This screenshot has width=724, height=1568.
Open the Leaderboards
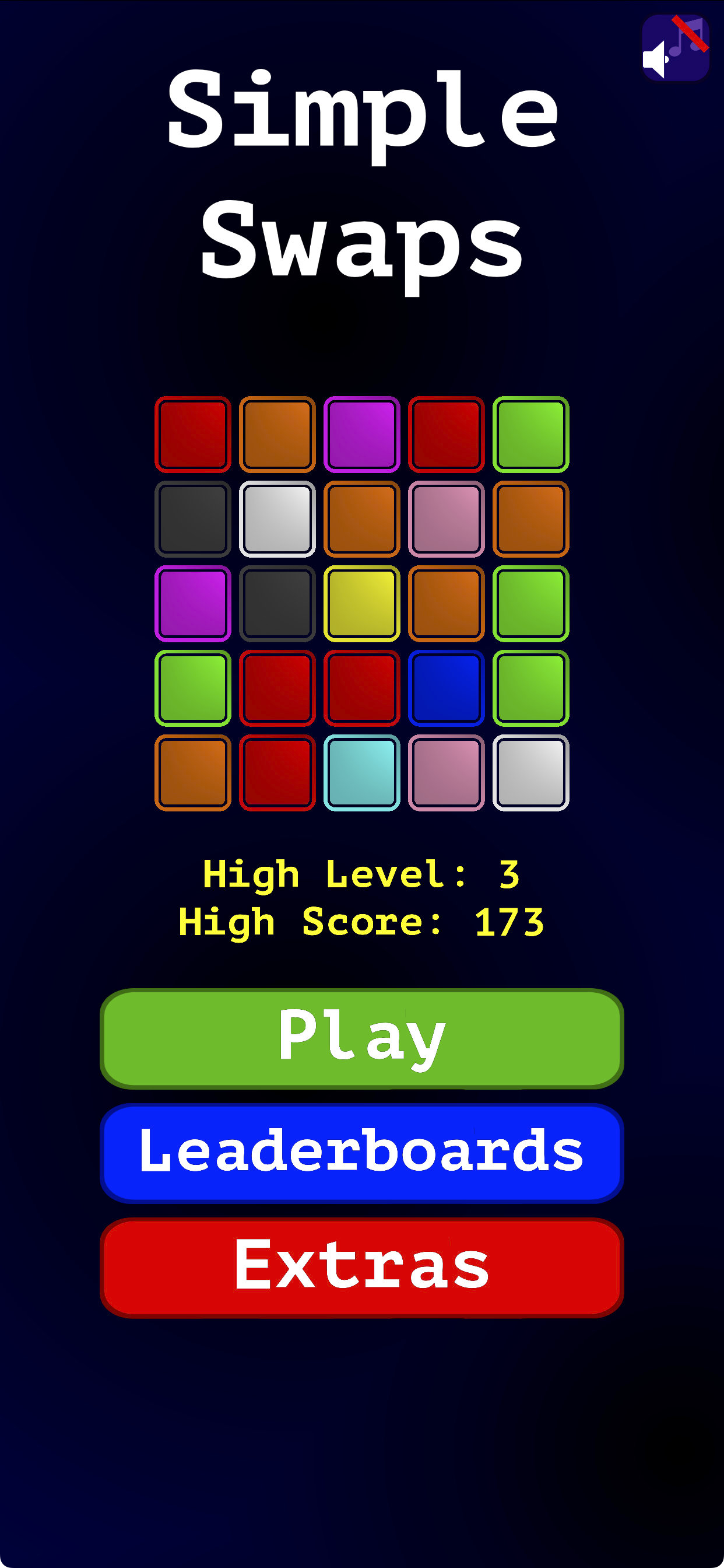[362, 1153]
